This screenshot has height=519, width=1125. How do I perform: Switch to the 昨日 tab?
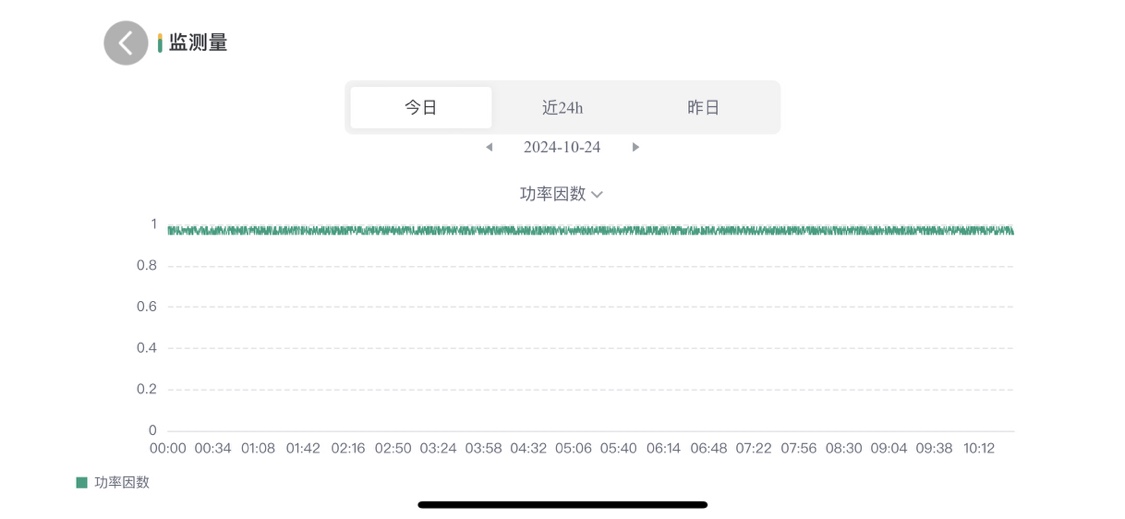pos(703,107)
